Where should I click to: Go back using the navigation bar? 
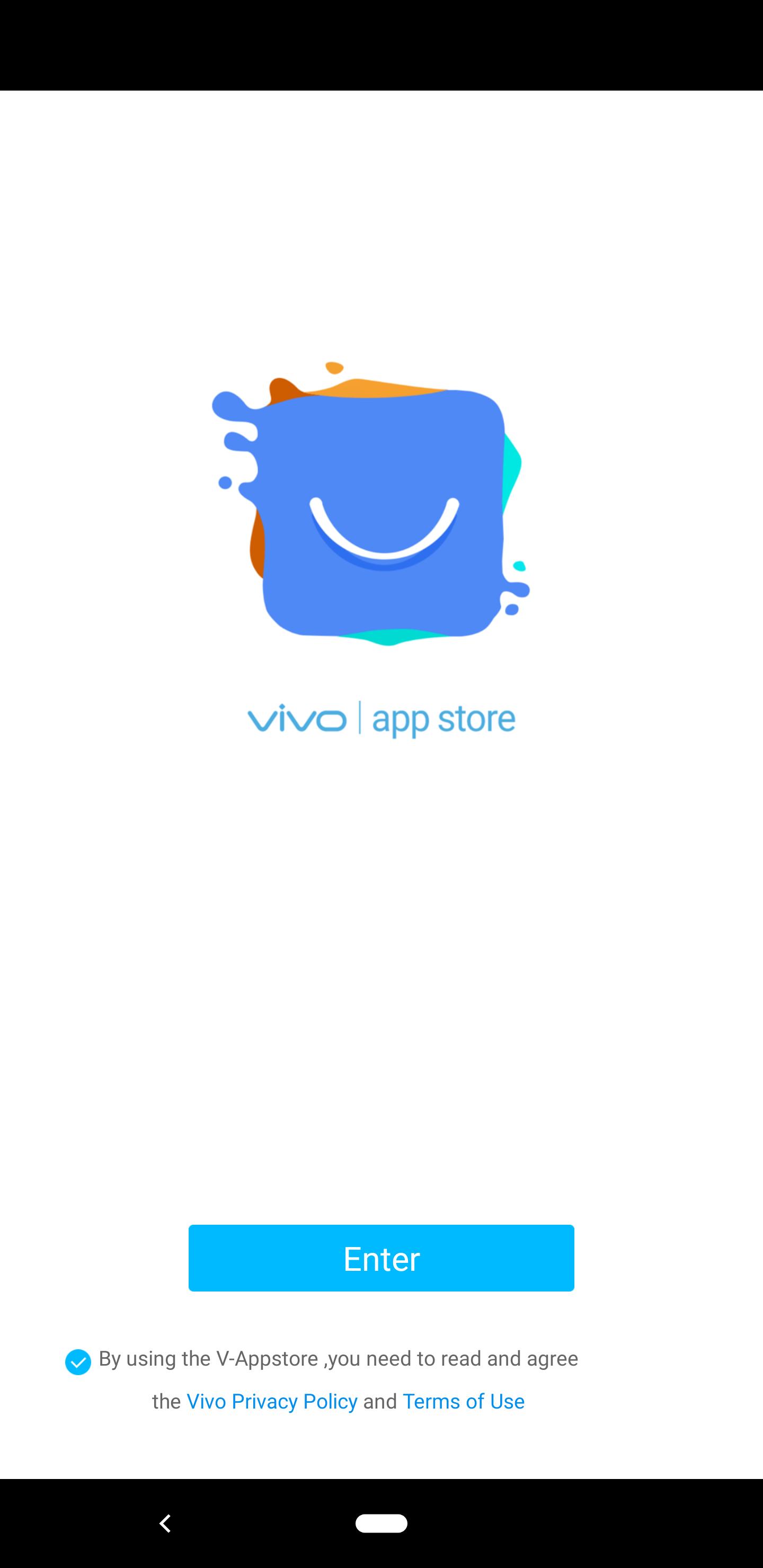pyautogui.click(x=165, y=1524)
